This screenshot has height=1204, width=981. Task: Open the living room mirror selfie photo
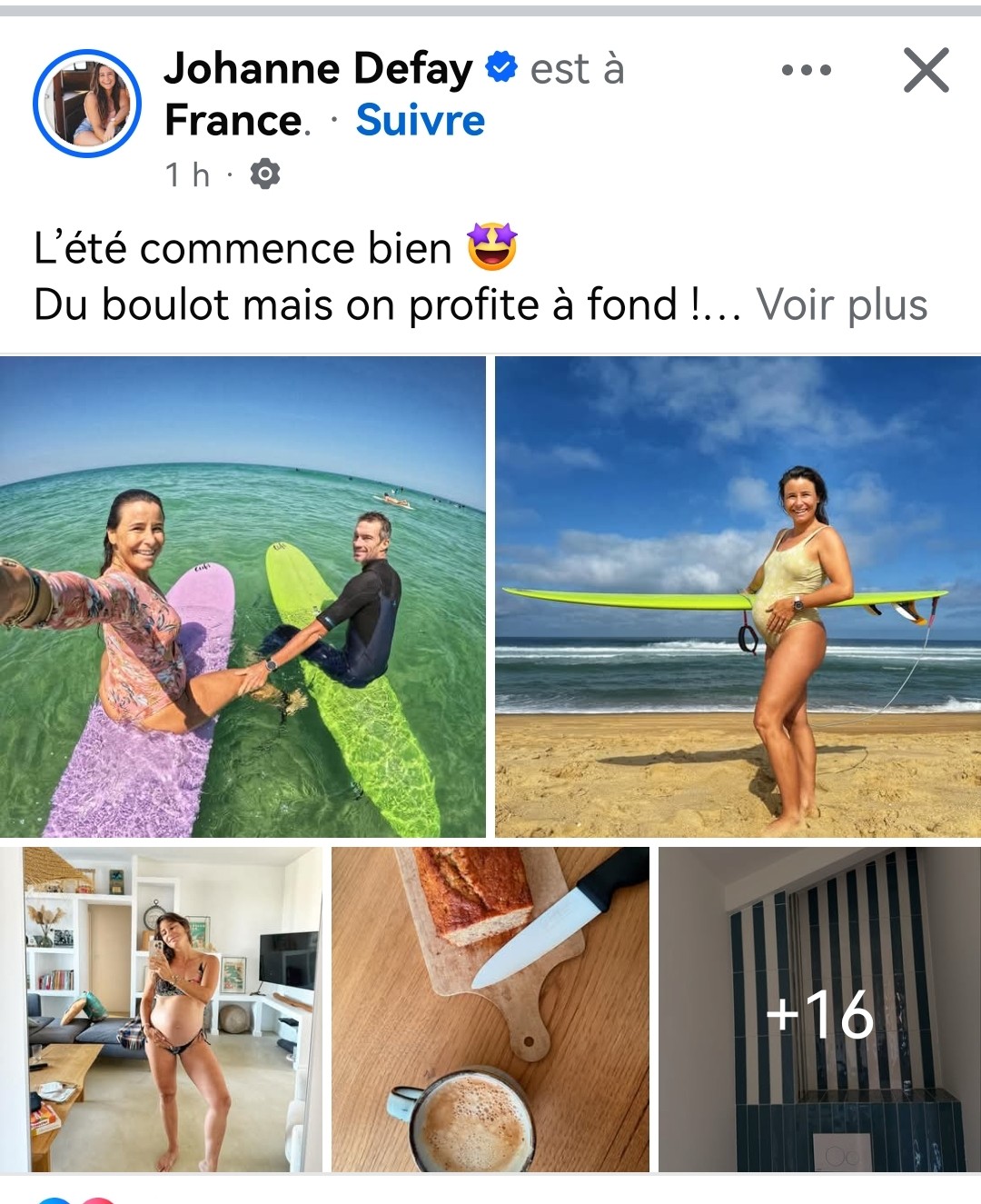click(161, 1009)
